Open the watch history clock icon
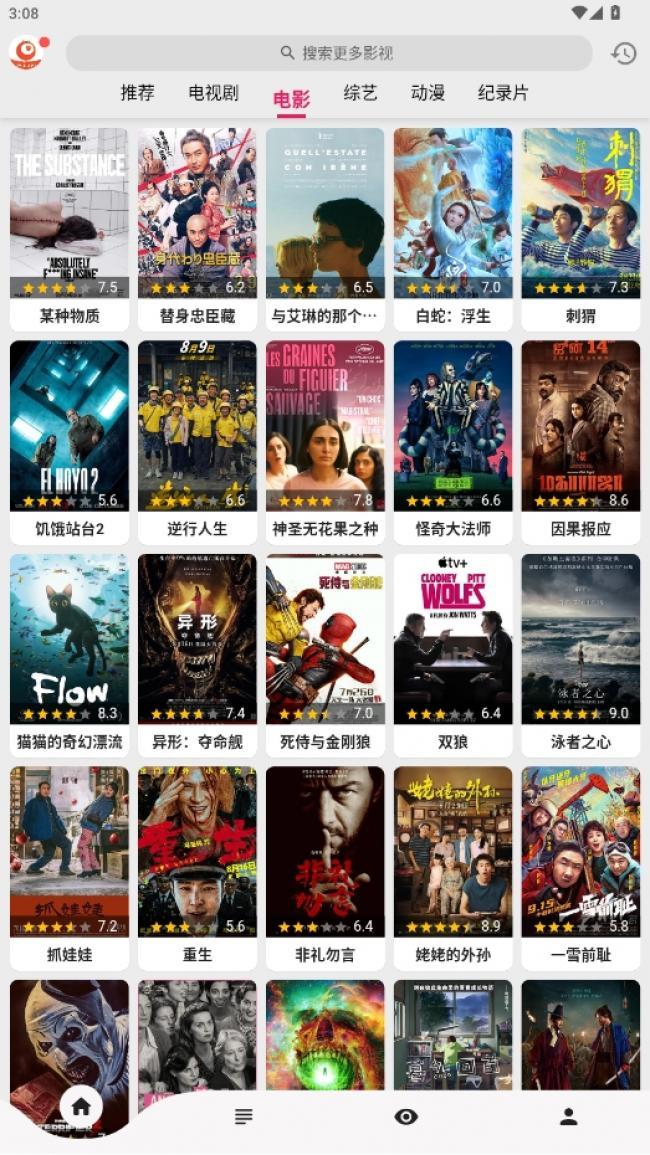The image size is (650, 1155). point(624,53)
